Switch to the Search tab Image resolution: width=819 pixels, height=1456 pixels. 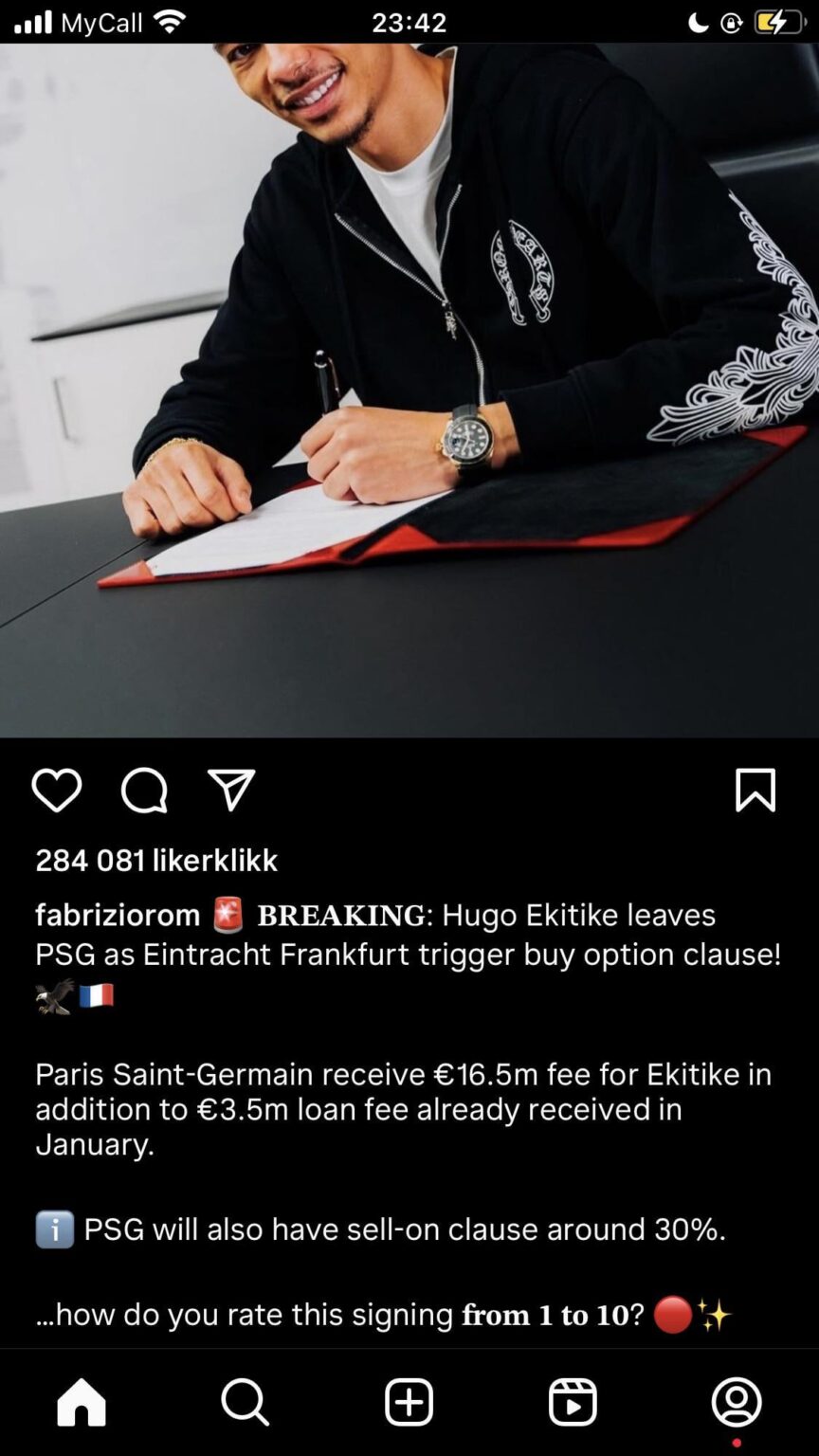[245, 1402]
